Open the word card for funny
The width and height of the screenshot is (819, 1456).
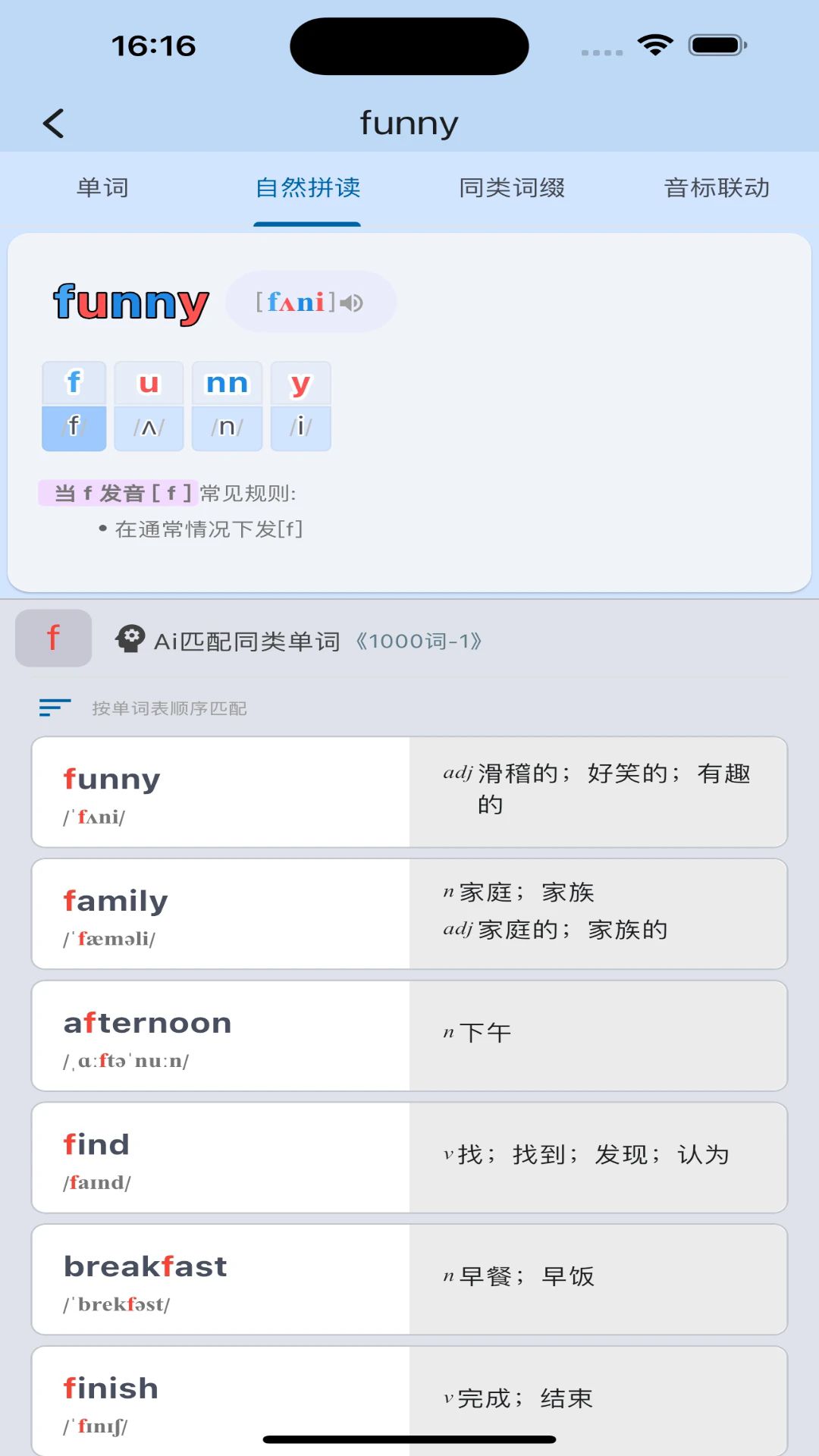(409, 792)
